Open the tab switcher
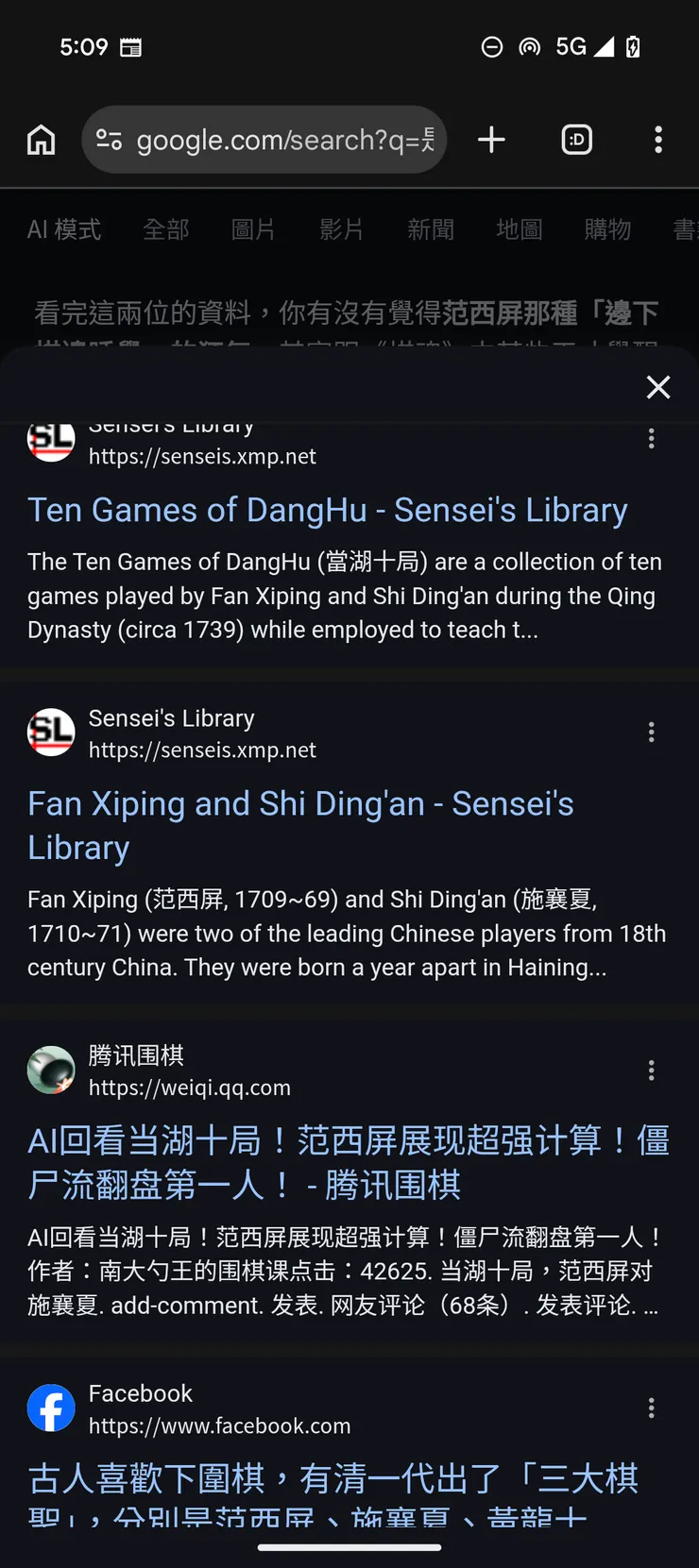 click(x=576, y=140)
